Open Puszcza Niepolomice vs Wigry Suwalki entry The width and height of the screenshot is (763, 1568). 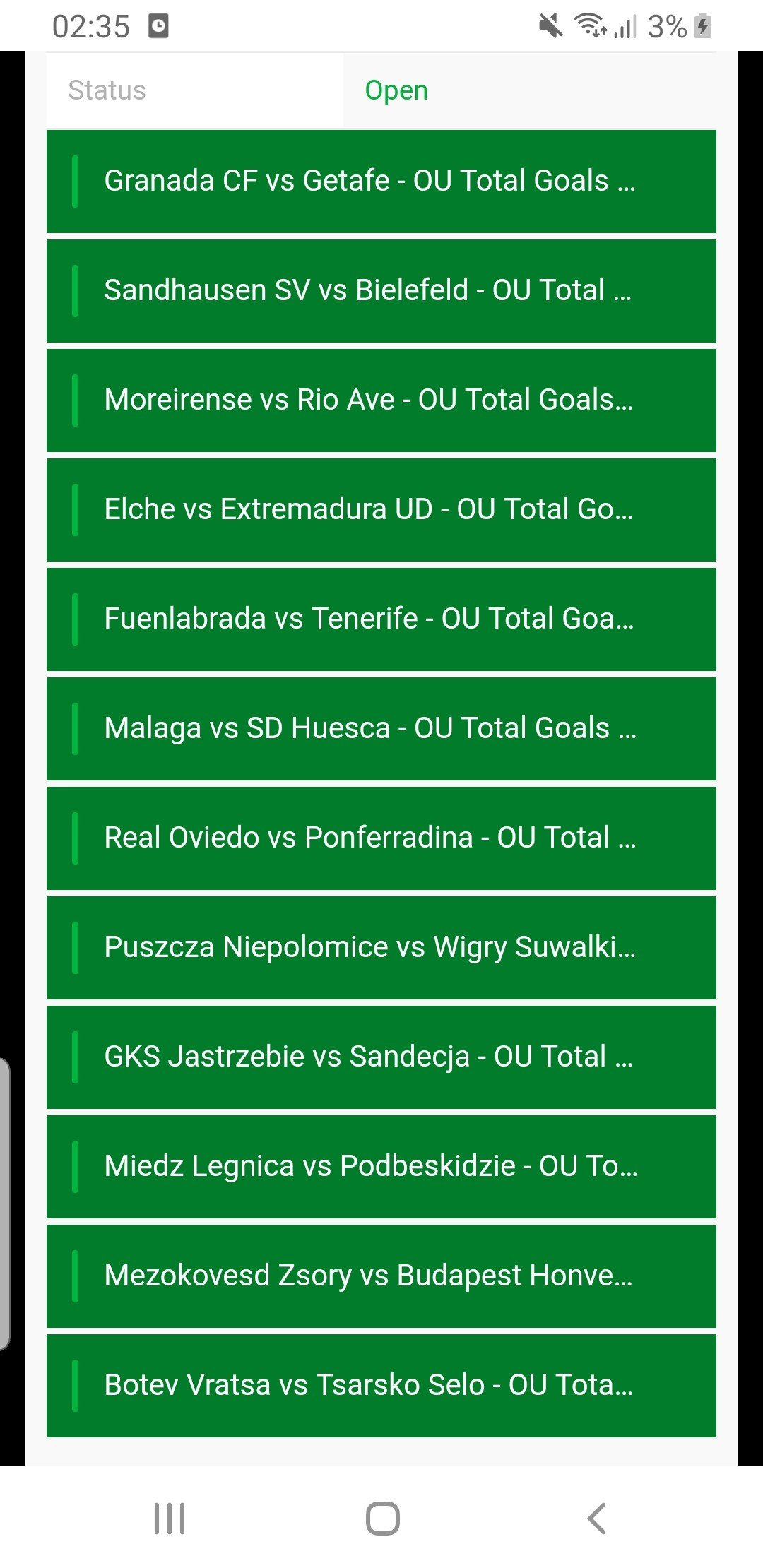(381, 948)
